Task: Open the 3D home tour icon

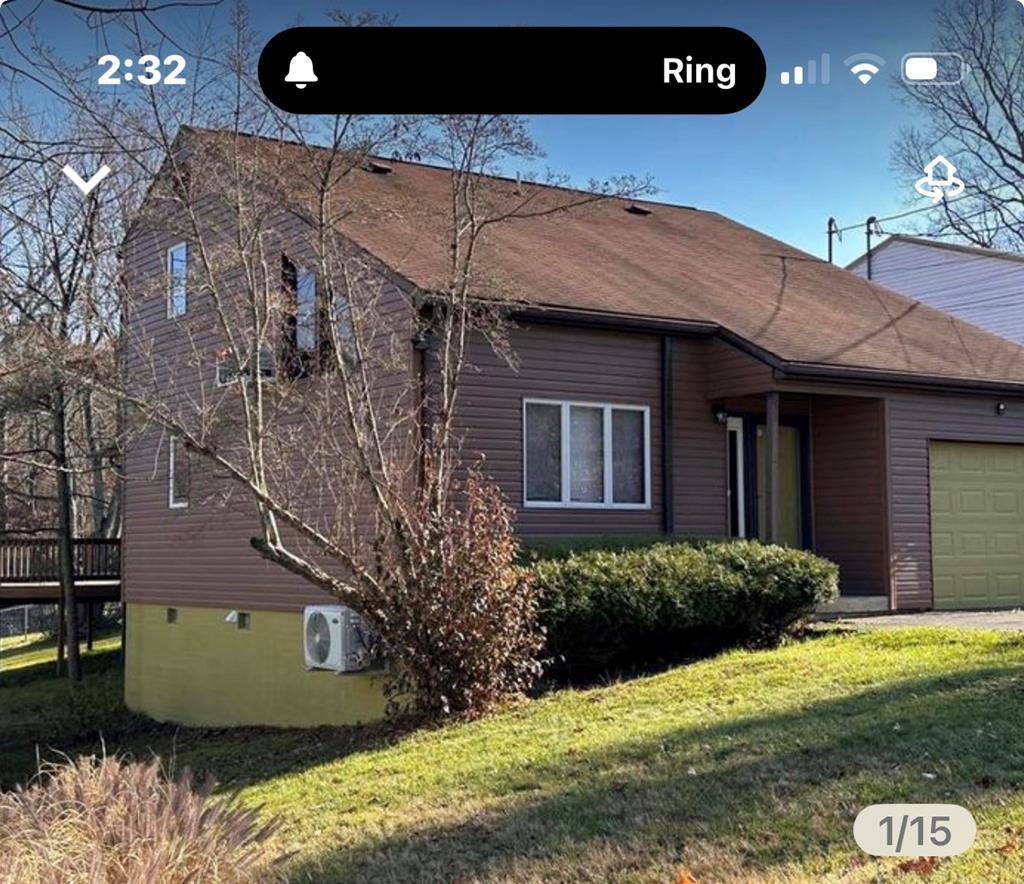Action: [939, 181]
